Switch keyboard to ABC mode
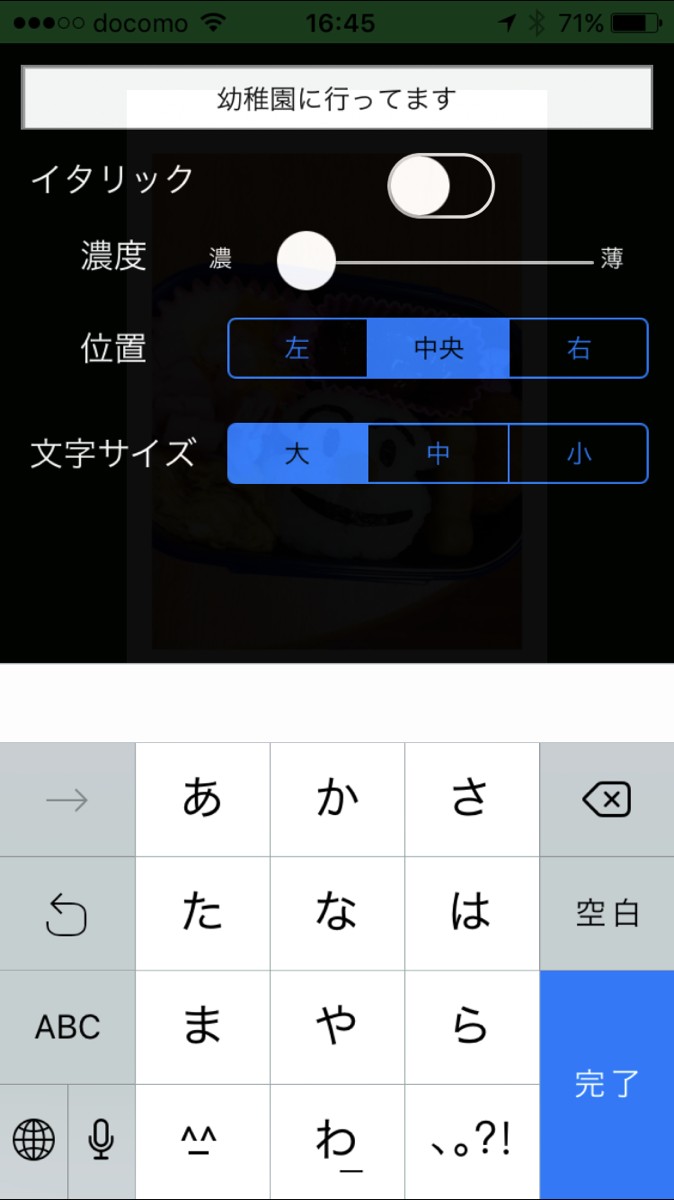The width and height of the screenshot is (674, 1200). 67,1027
